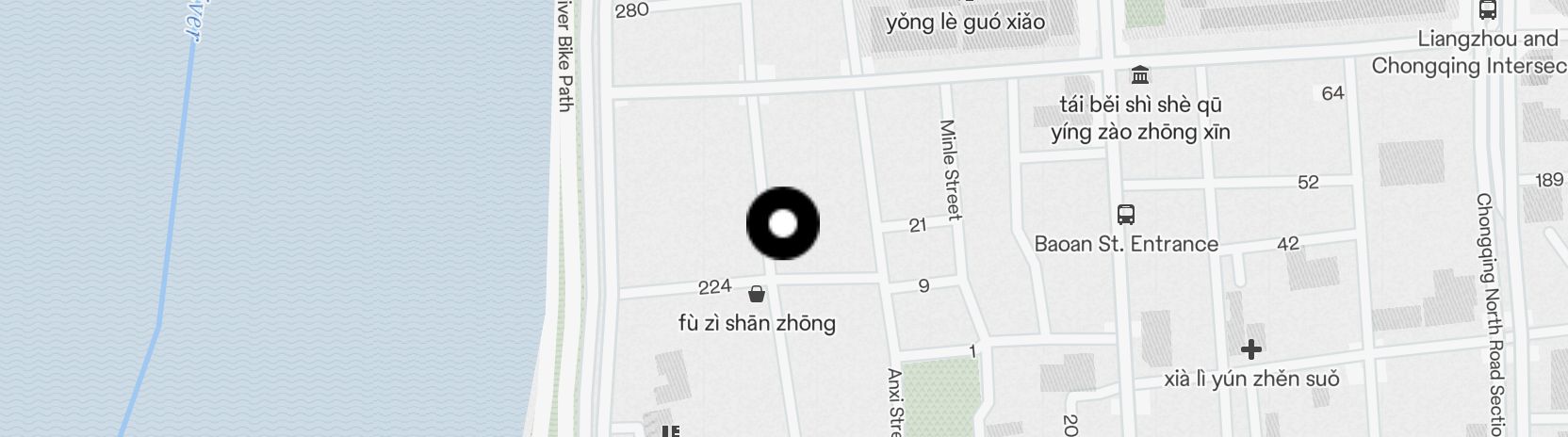The width and height of the screenshot is (1568, 437).
Task: Open the fù zì shān zhōng shop marker
Action: 756,294
